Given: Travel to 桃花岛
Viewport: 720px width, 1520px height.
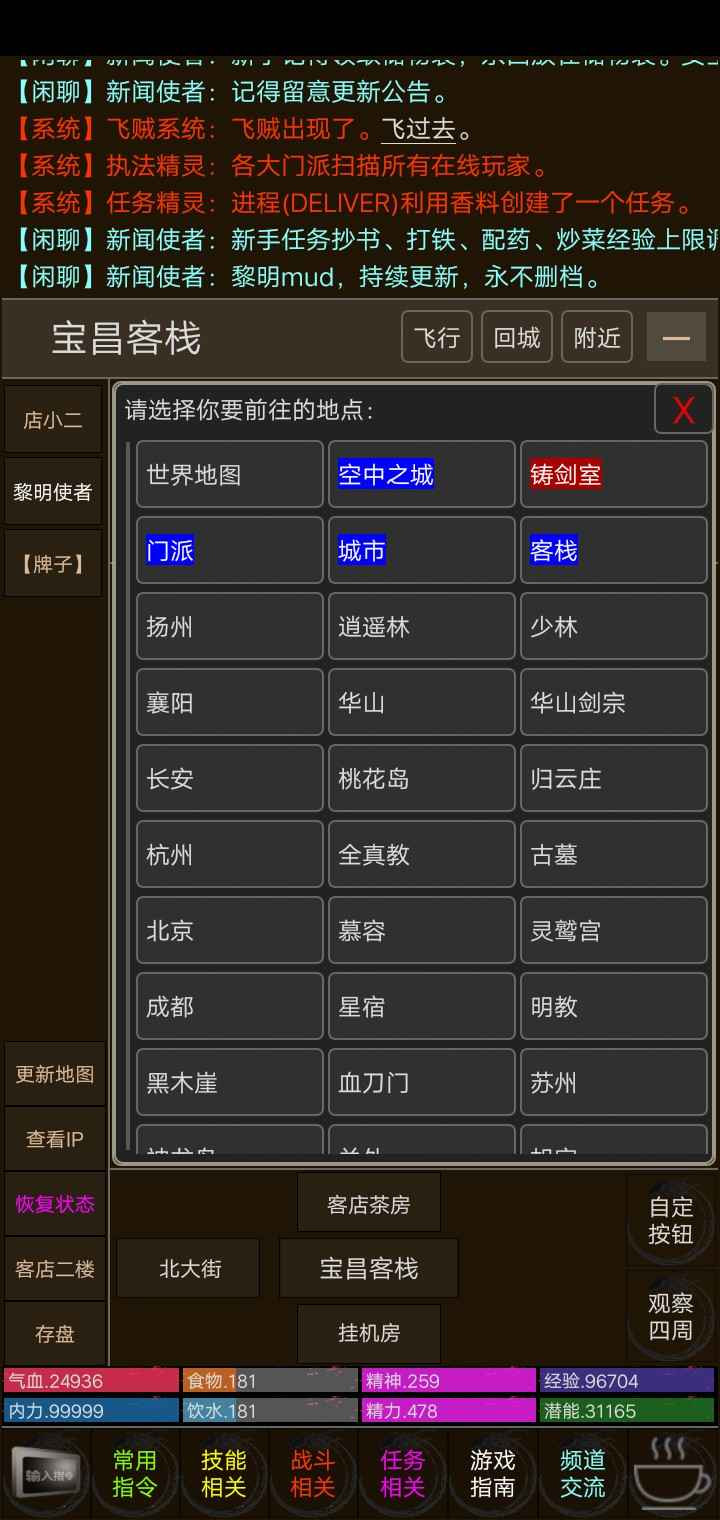Looking at the screenshot, I should [x=421, y=779].
